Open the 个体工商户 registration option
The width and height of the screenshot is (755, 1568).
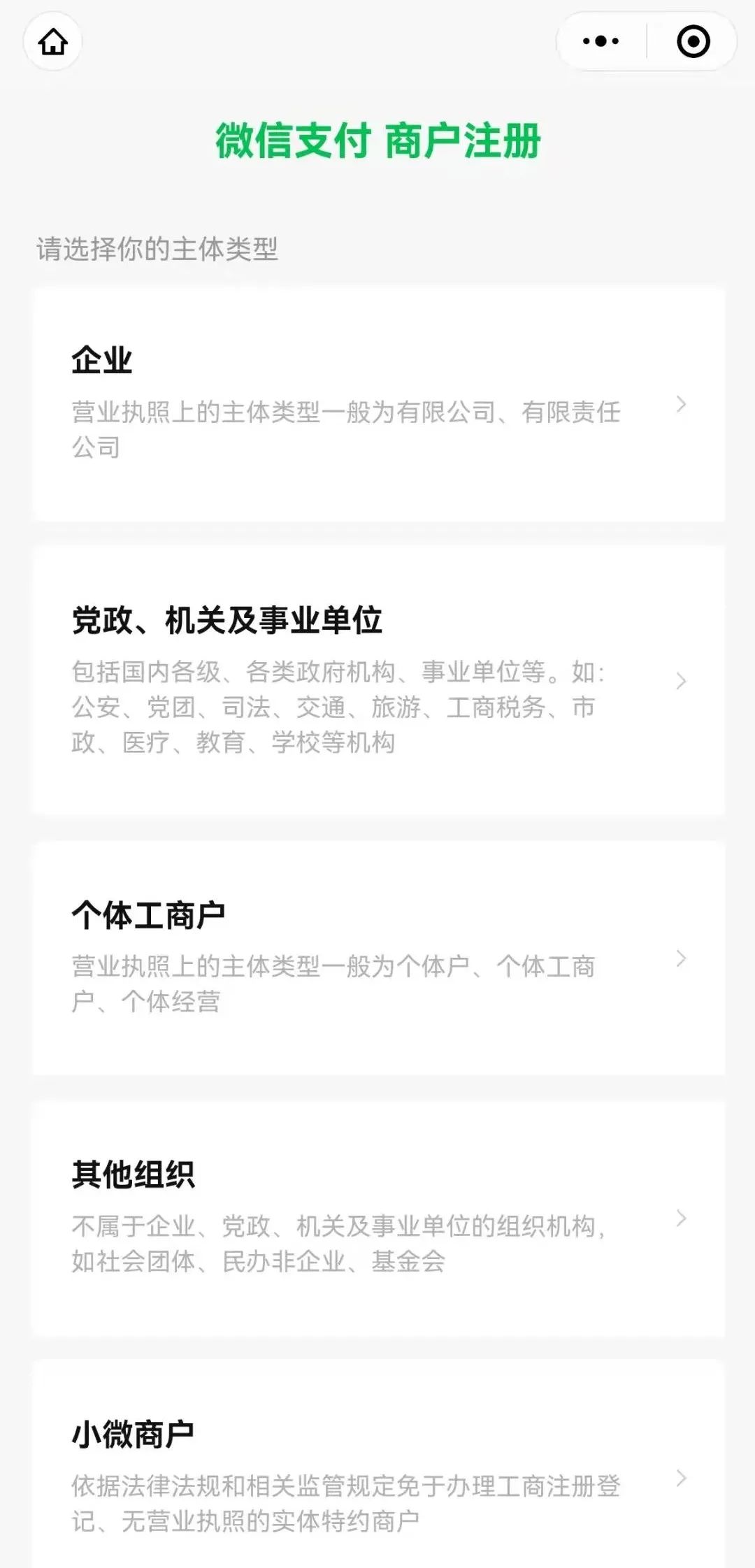click(378, 958)
